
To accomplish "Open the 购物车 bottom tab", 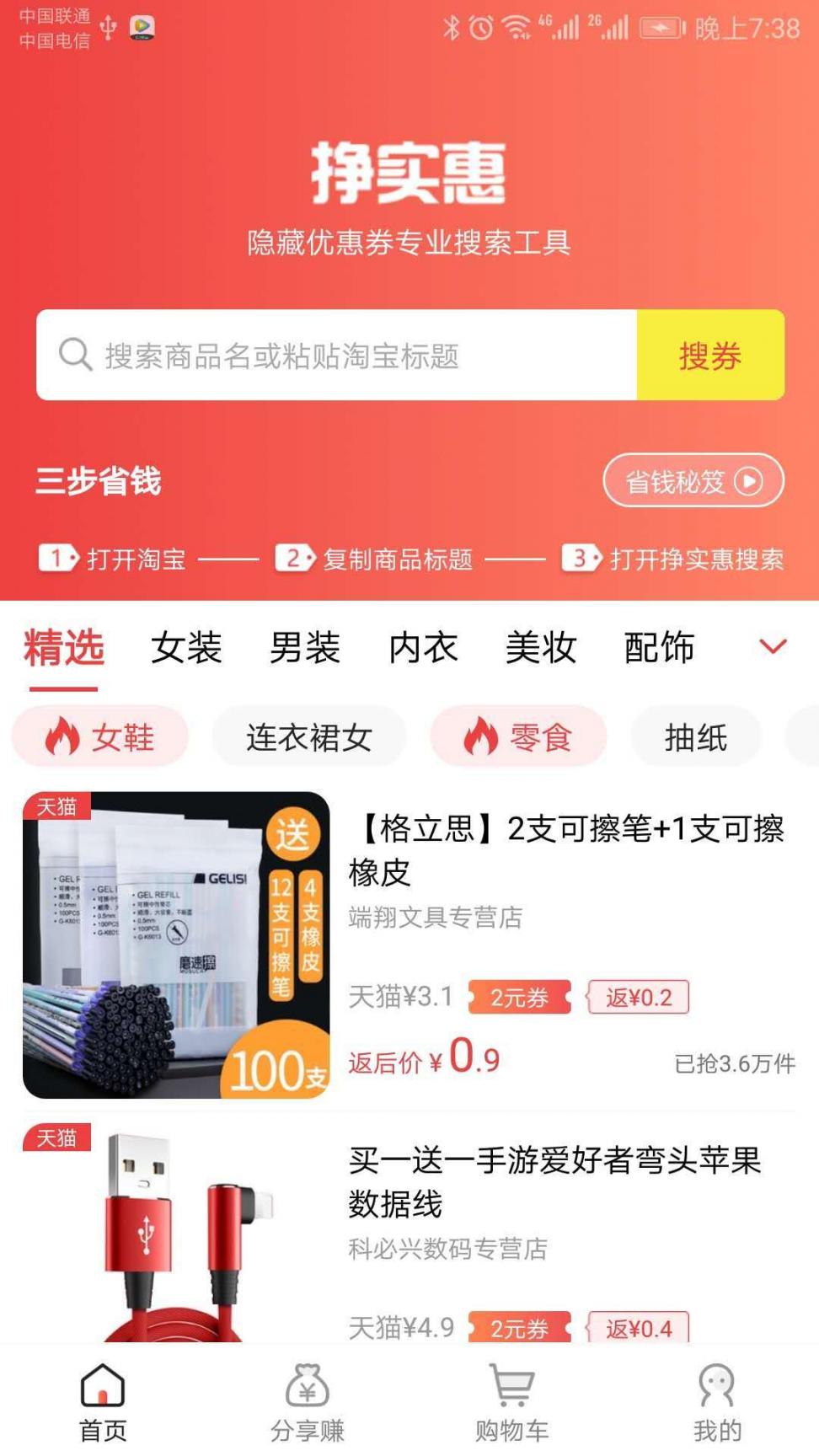I will click(x=511, y=1402).
